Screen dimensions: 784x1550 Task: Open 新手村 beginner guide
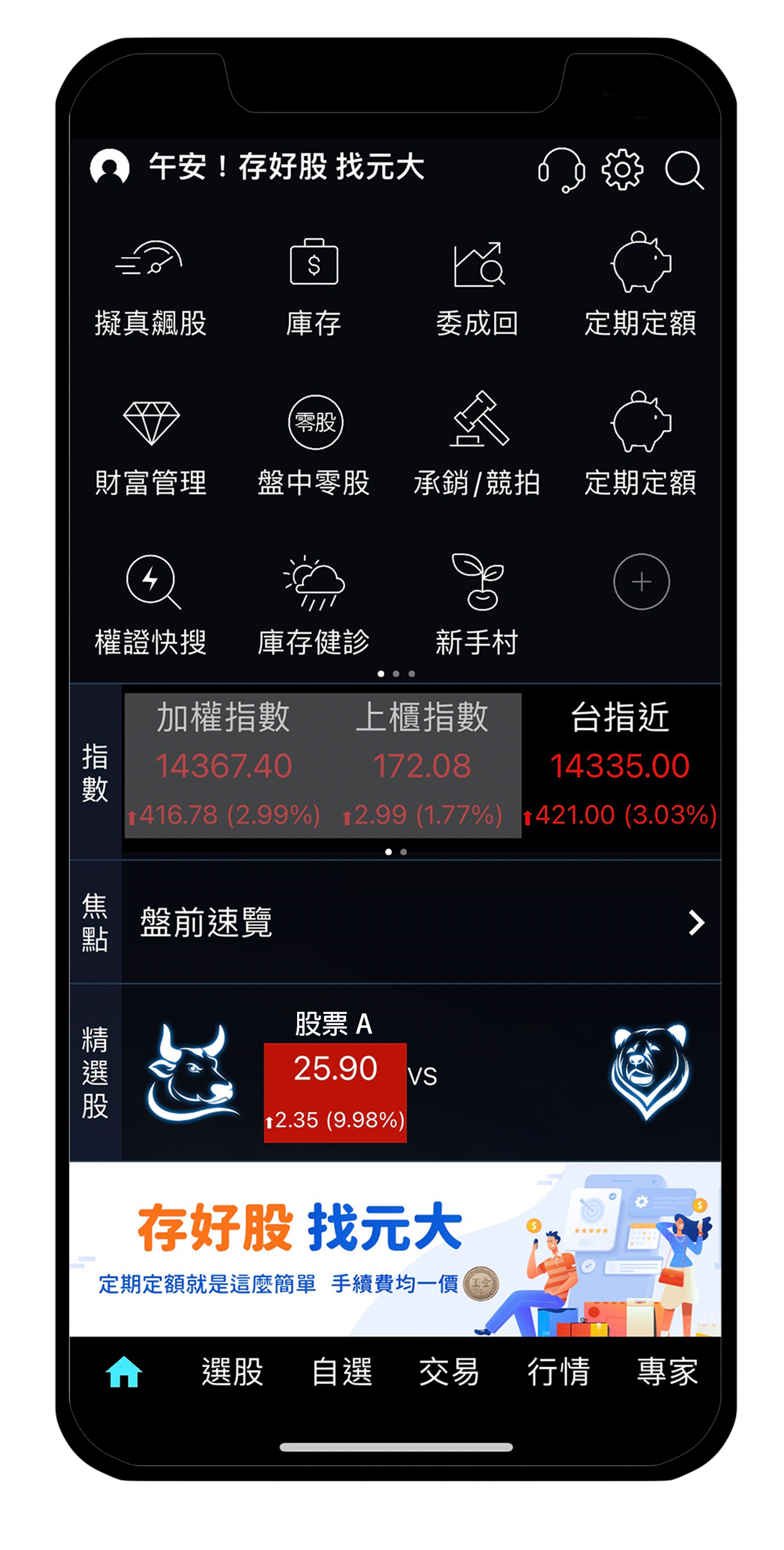[477, 606]
